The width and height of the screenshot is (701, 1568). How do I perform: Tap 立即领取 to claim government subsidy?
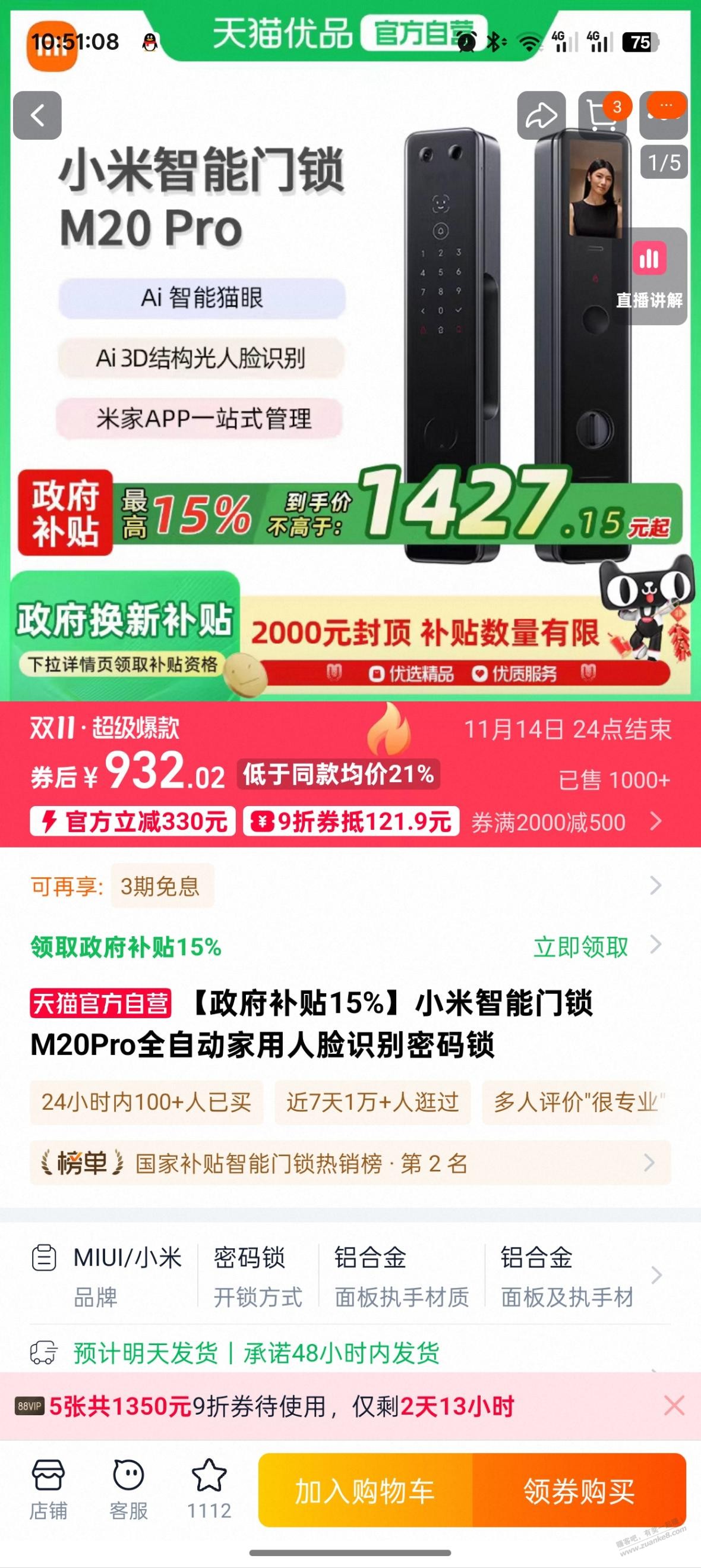point(582,946)
